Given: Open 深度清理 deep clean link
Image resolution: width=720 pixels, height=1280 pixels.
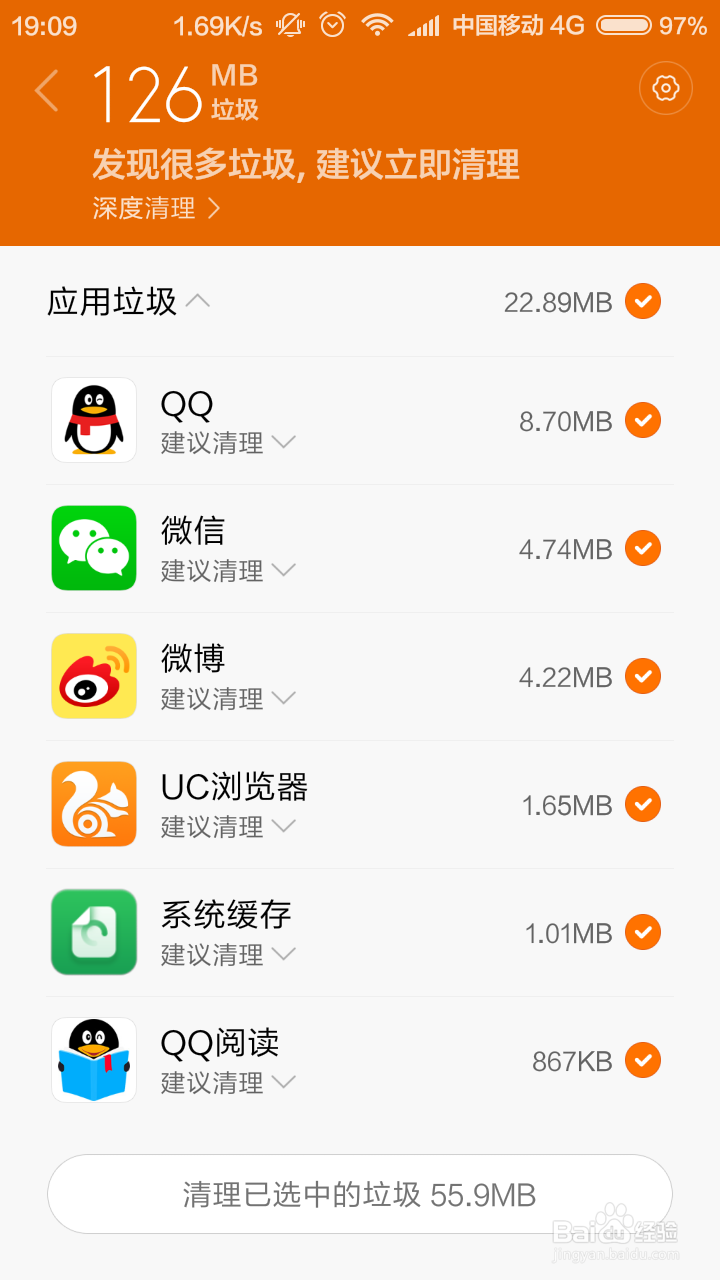Looking at the screenshot, I should [156, 208].
